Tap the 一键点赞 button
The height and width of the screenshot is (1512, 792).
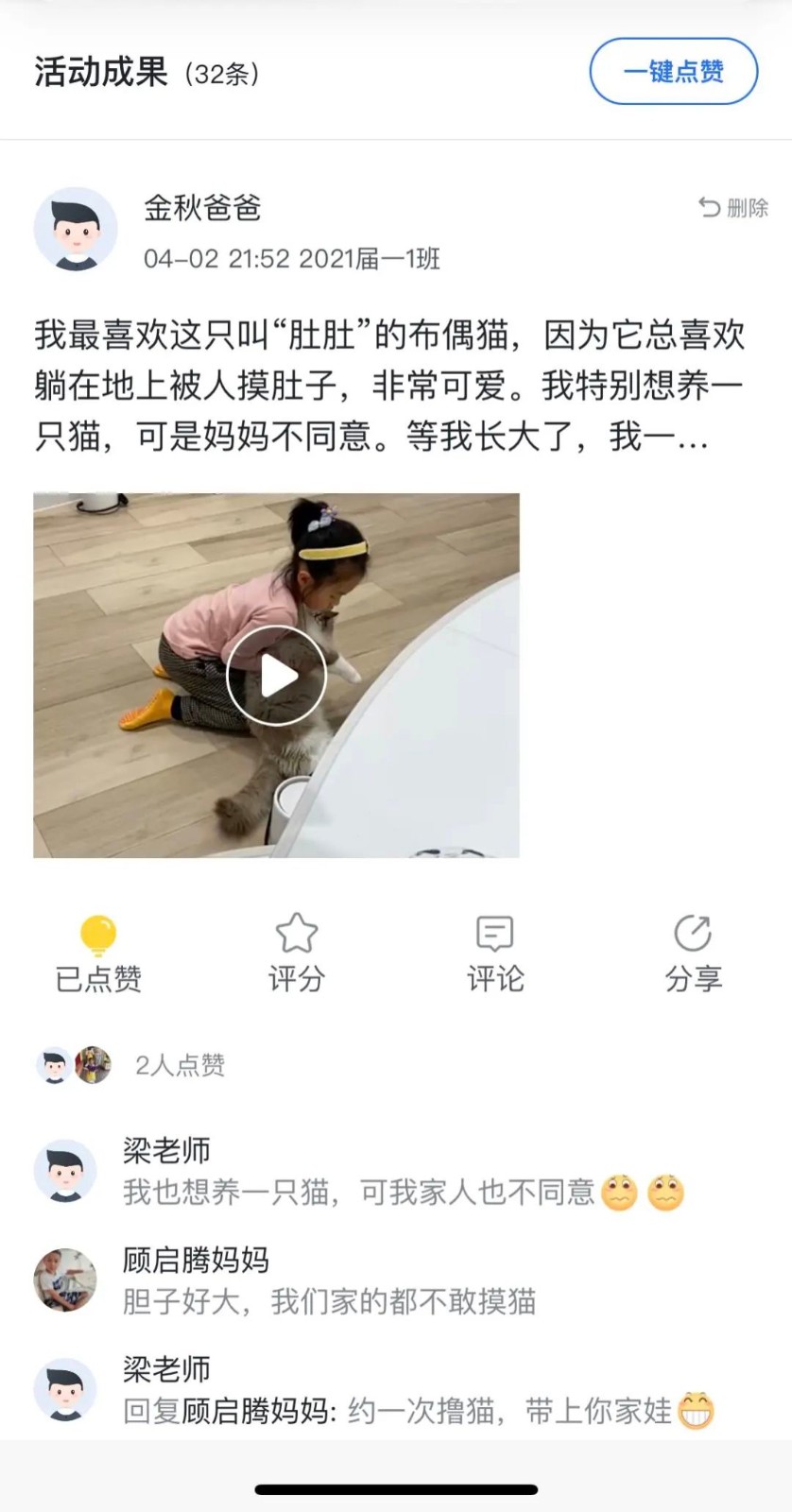[x=673, y=72]
